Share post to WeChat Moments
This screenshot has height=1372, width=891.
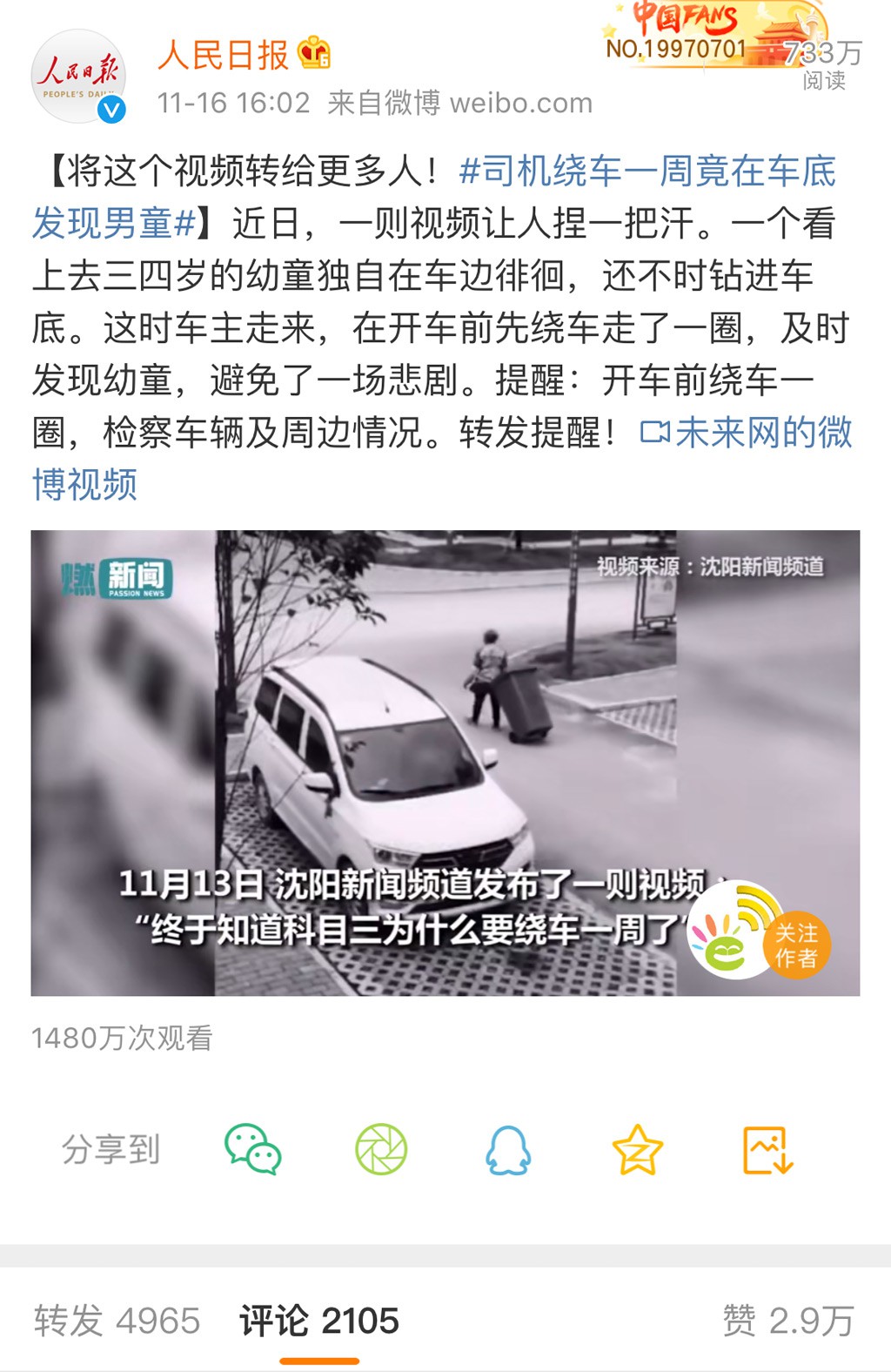pos(381,1150)
